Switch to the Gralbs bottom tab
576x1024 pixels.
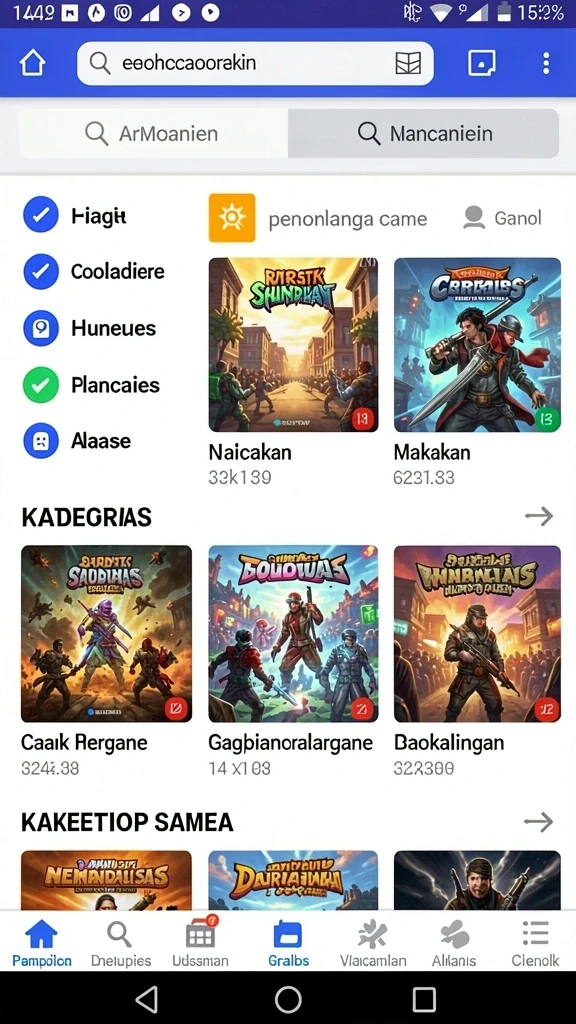[x=288, y=943]
